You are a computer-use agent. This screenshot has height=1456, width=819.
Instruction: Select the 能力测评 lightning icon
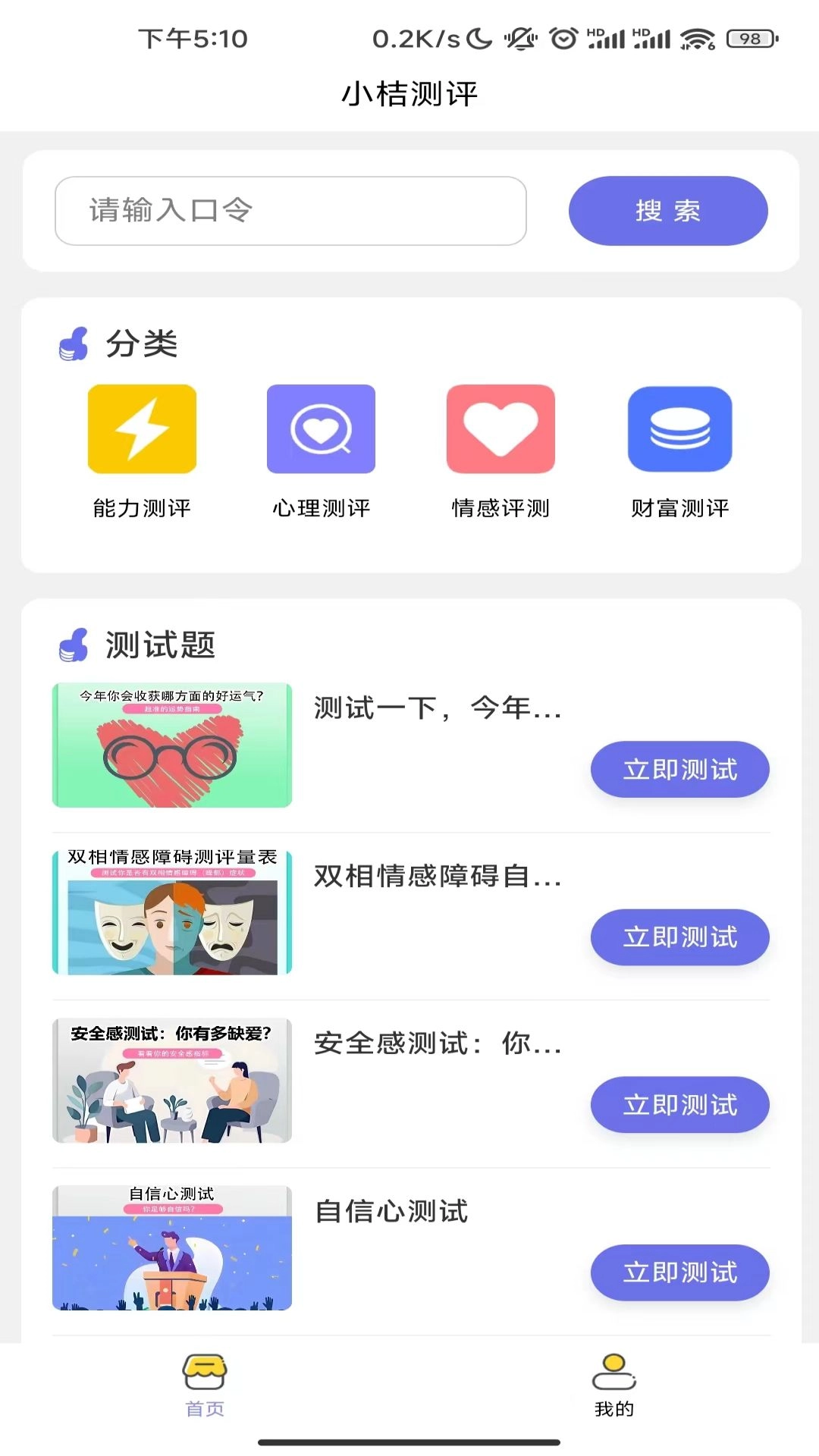pos(142,428)
